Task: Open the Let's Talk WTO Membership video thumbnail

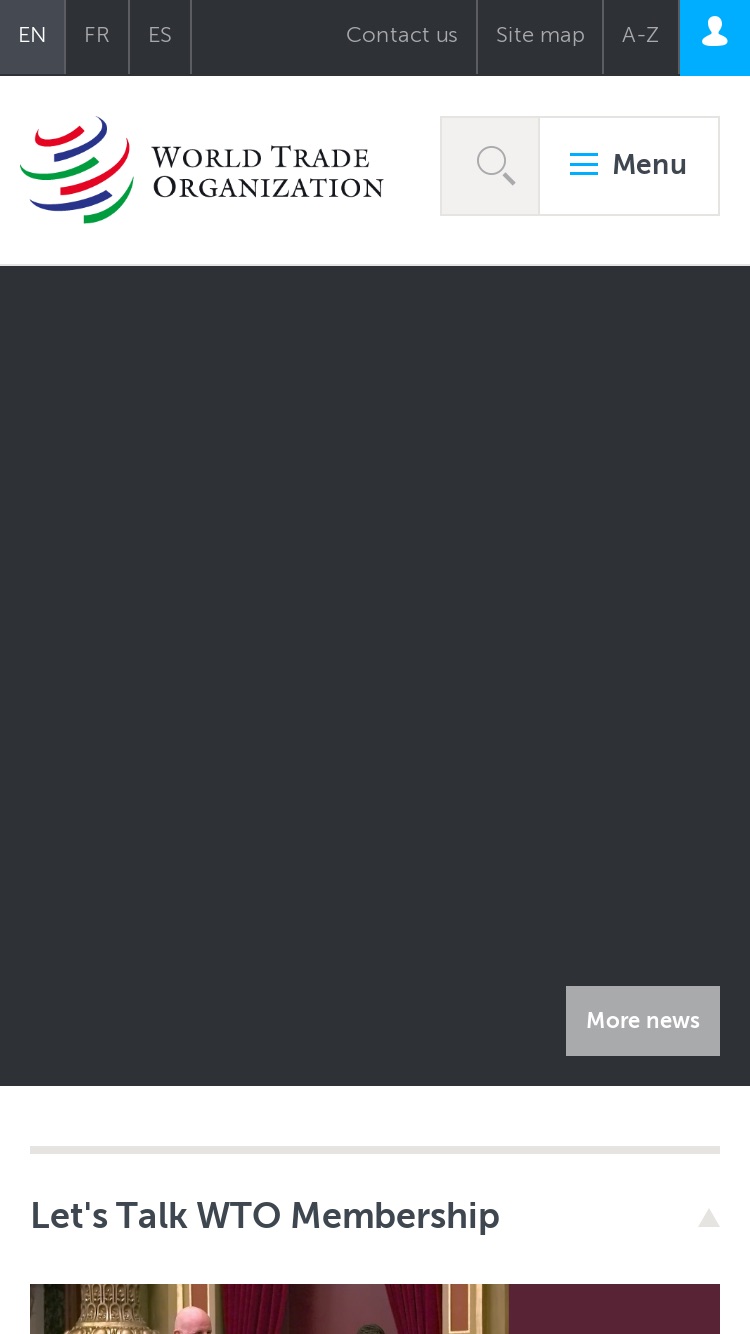Action: coord(375,1309)
